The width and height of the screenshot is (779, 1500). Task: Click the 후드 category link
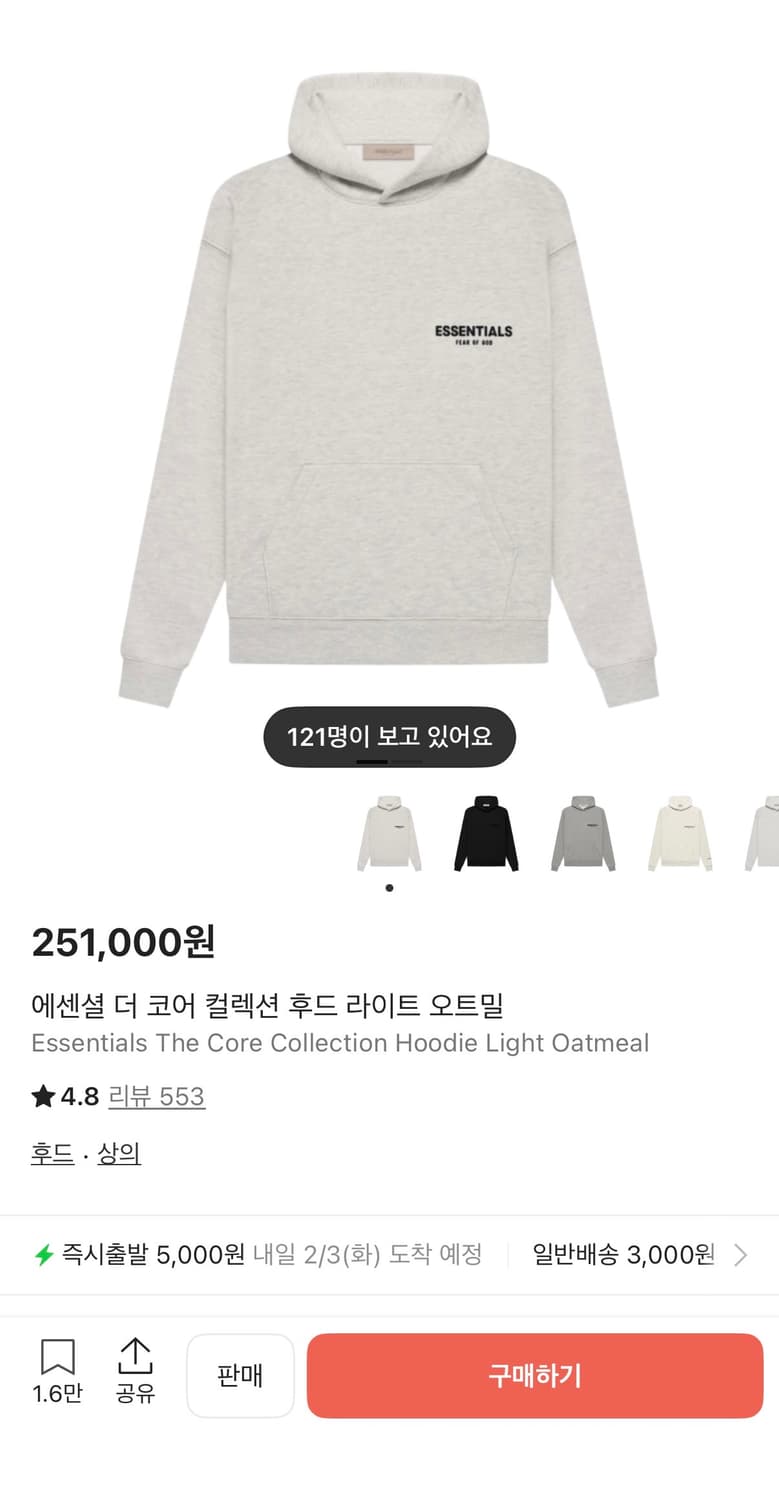[x=52, y=1153]
